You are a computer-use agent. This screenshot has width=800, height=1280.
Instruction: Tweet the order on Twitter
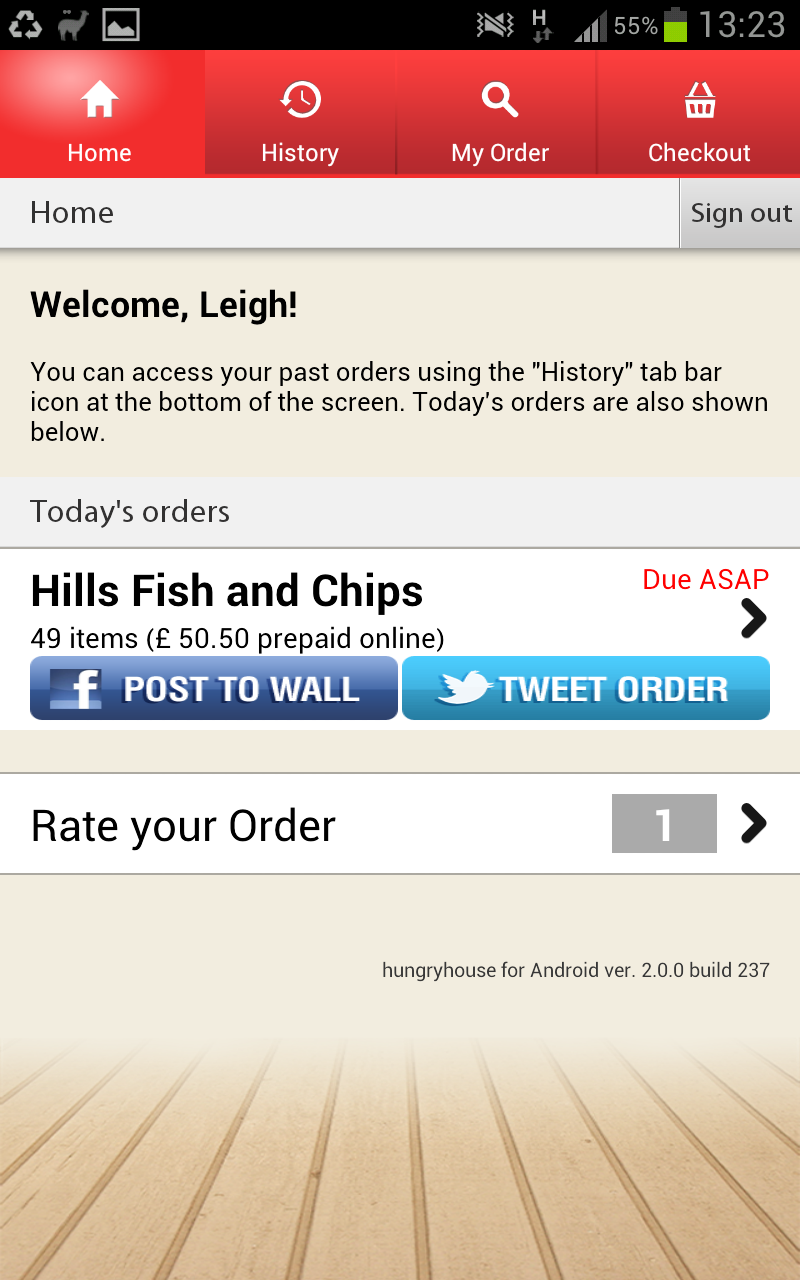[x=586, y=688]
